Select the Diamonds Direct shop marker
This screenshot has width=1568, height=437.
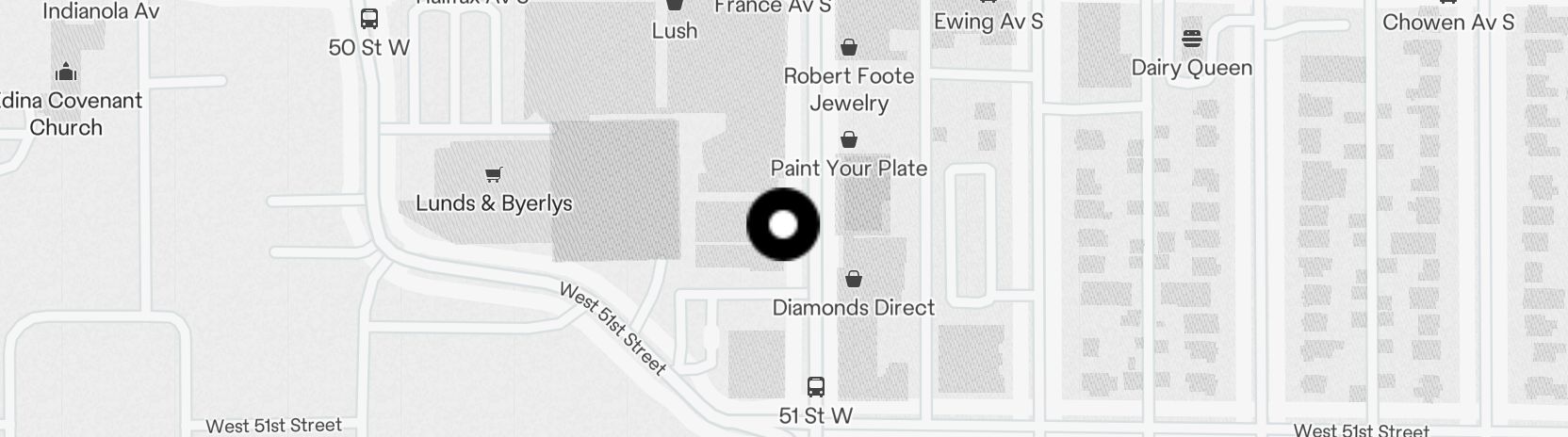[x=853, y=279]
